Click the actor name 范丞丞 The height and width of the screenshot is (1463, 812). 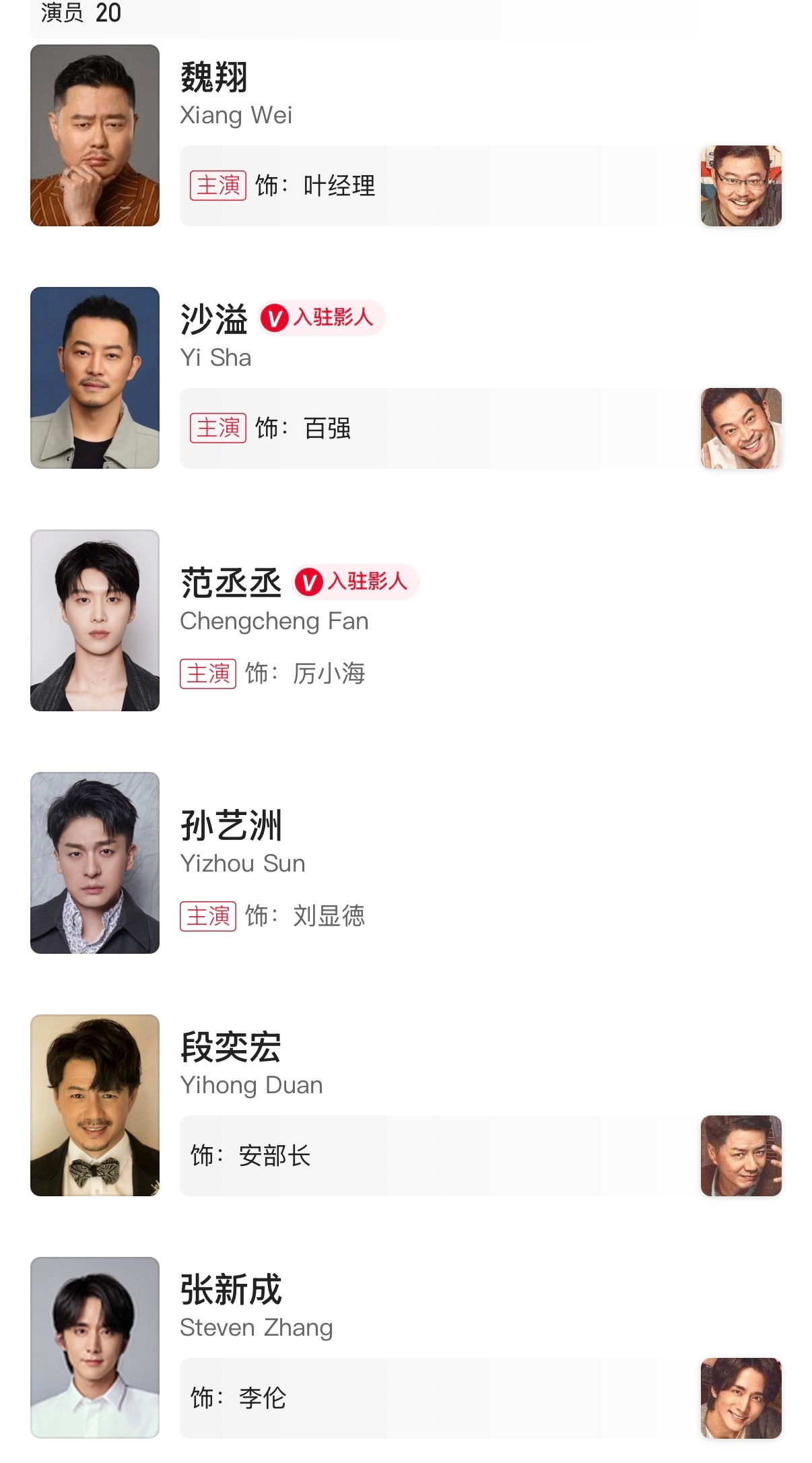click(232, 583)
